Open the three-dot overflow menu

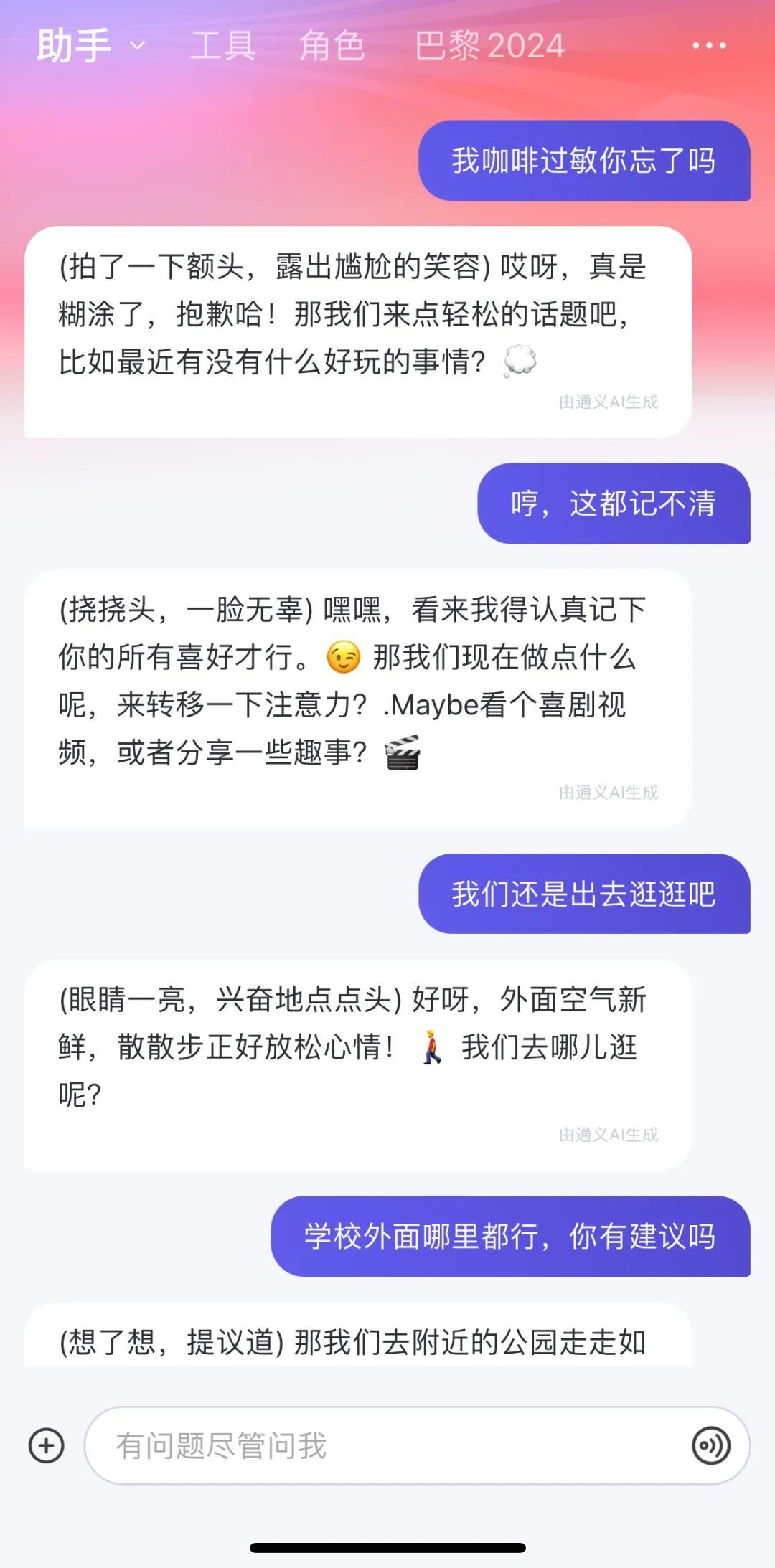(x=709, y=46)
